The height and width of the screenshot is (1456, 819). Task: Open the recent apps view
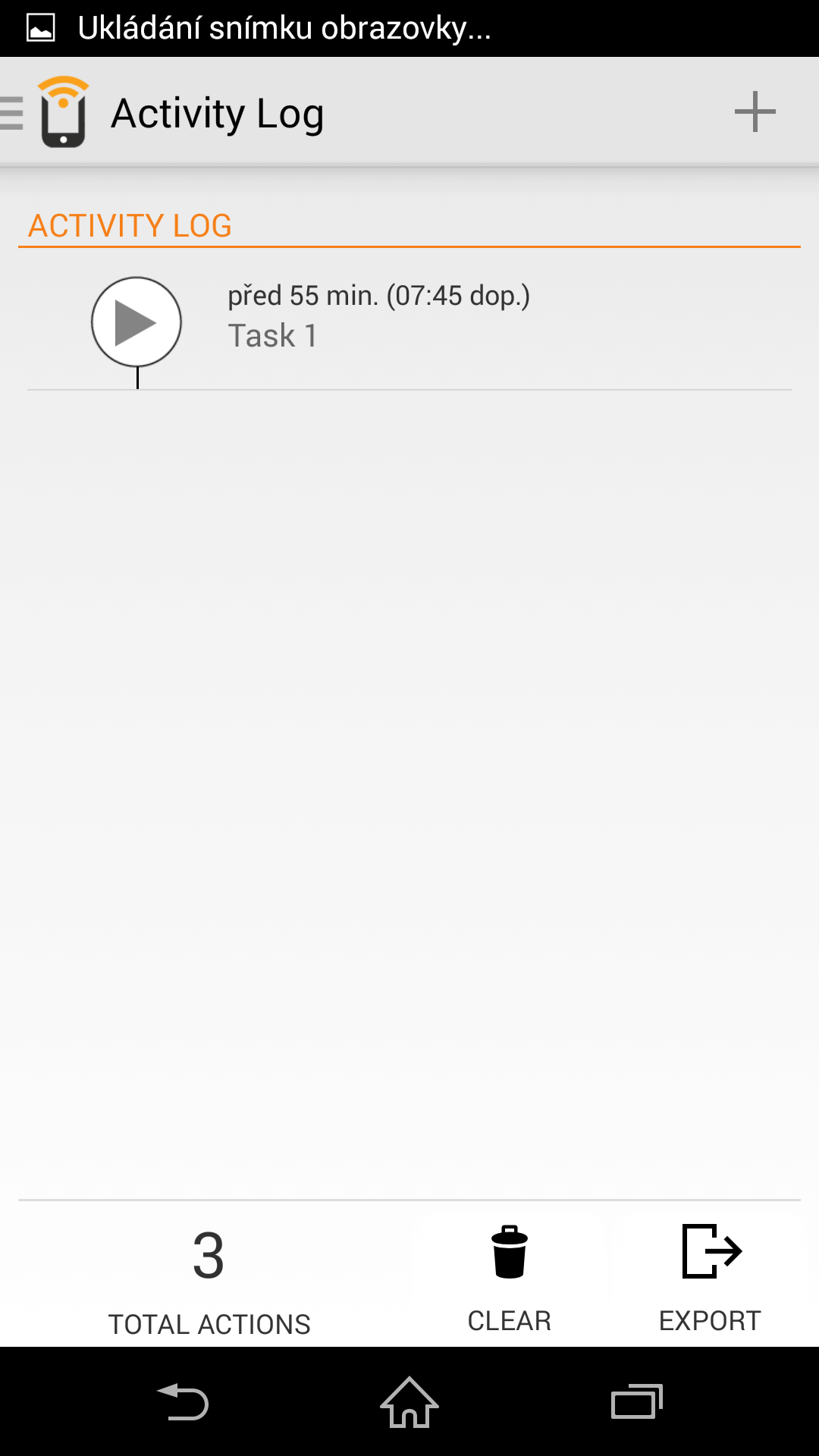637,1401
